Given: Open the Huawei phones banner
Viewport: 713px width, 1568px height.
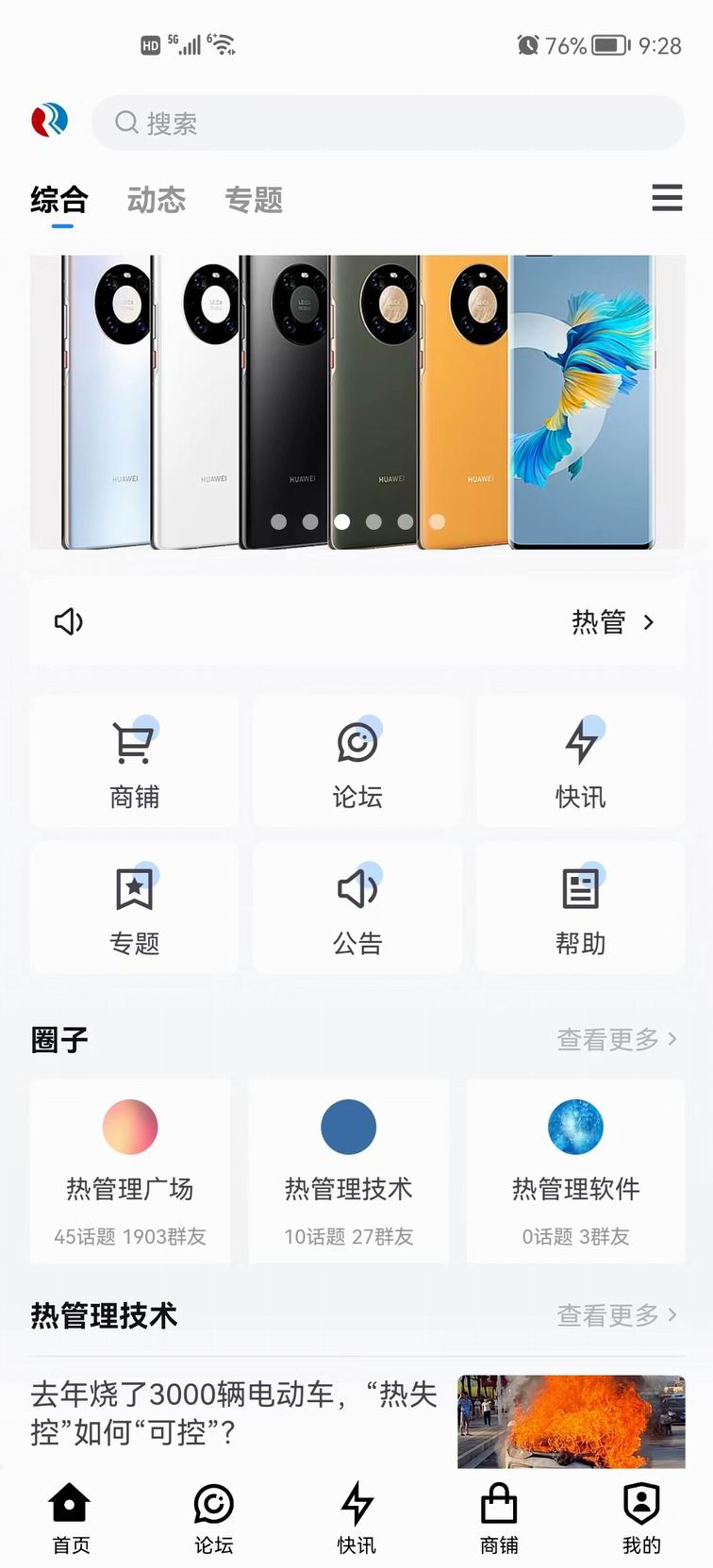Looking at the screenshot, I should pyautogui.click(x=356, y=402).
